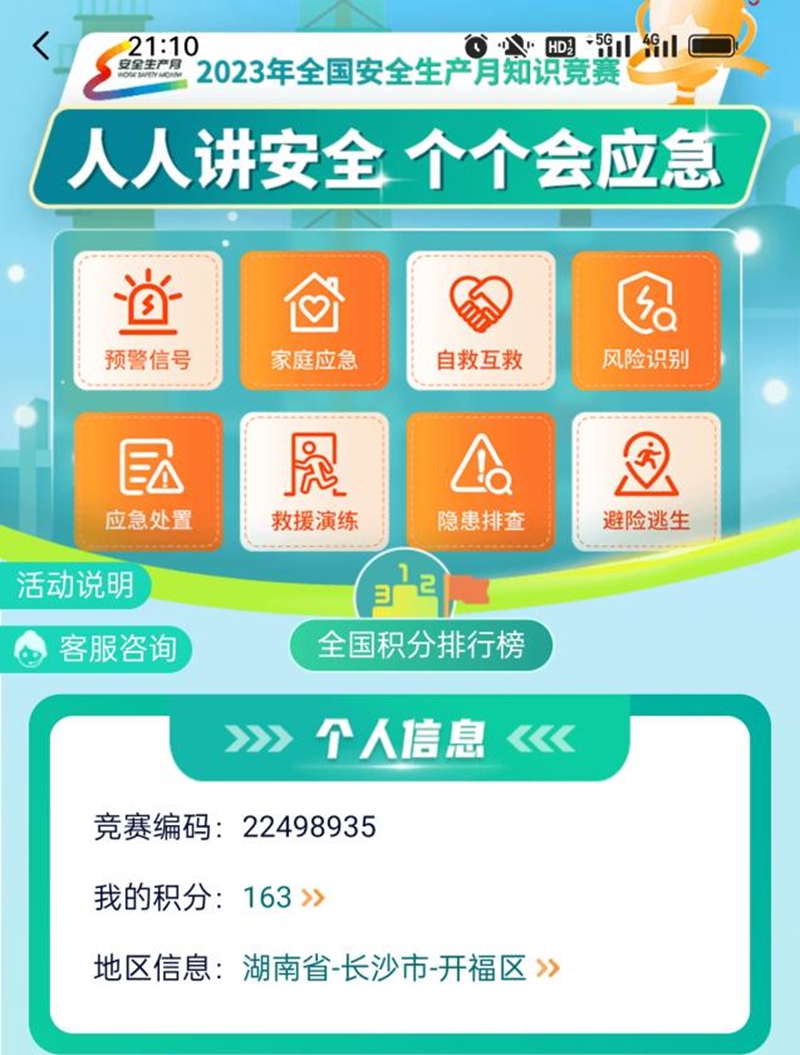Open the 全国积分排行榜 leaderboard
This screenshot has height=1055, width=800.
[x=421, y=644]
